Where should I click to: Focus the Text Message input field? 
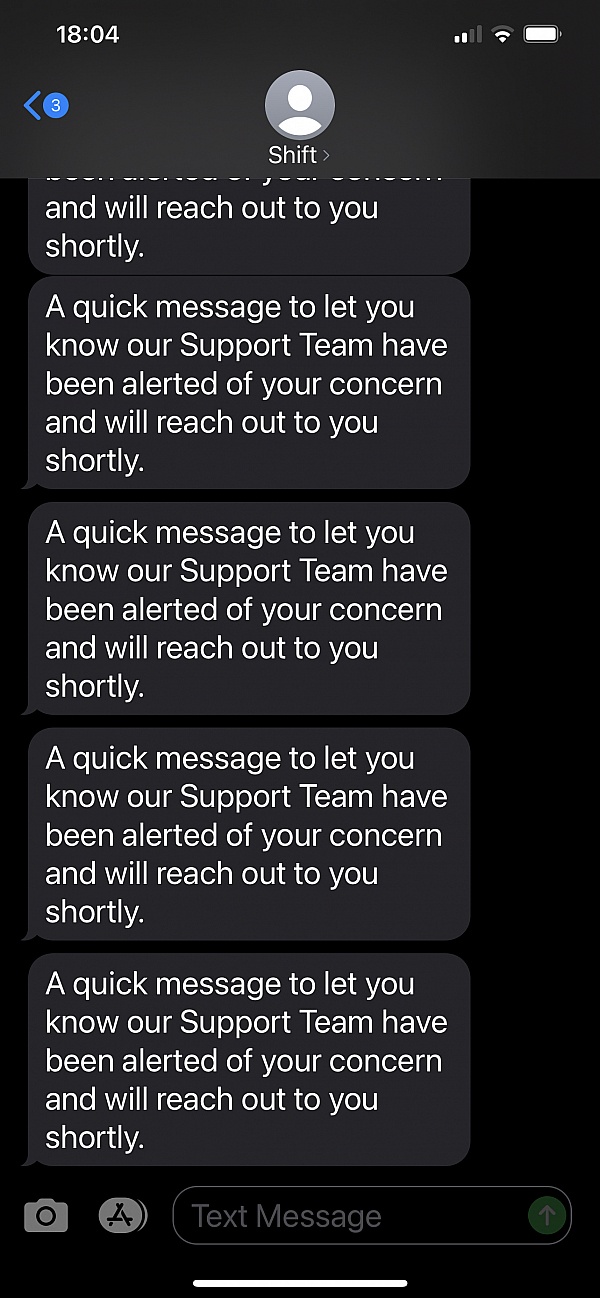[350, 1216]
